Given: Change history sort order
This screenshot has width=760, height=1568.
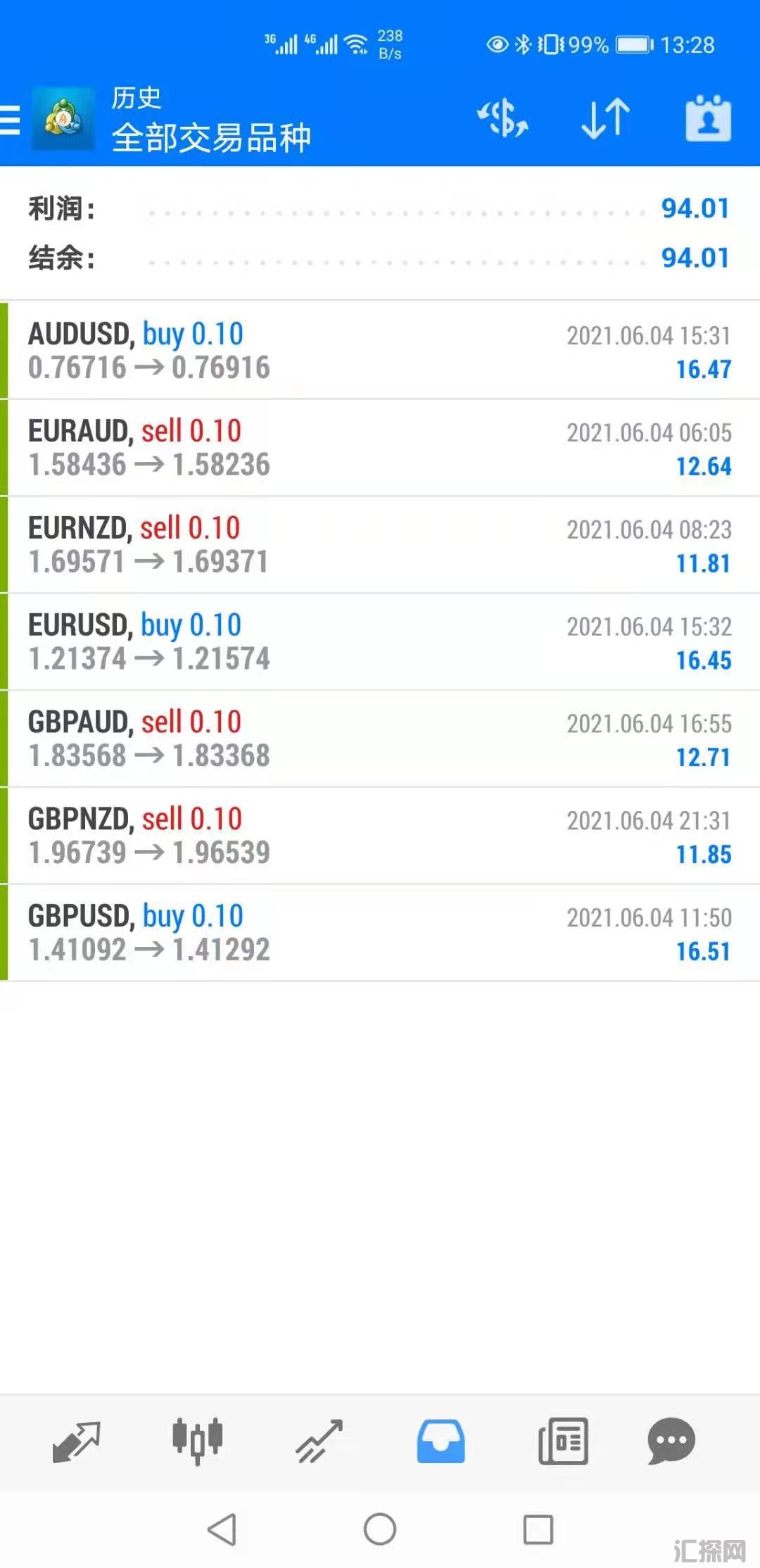Looking at the screenshot, I should click(x=605, y=118).
